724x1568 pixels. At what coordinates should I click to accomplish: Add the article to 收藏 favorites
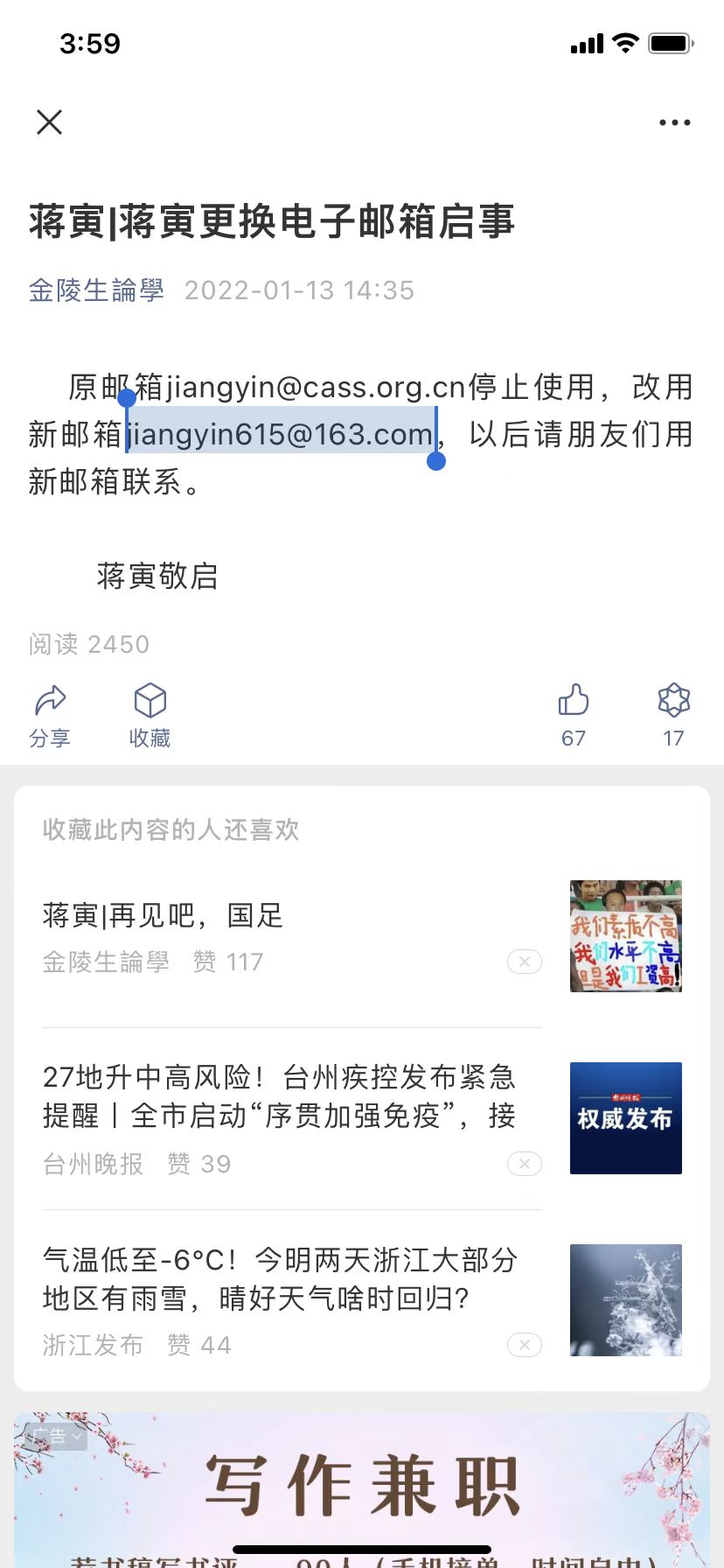click(150, 717)
